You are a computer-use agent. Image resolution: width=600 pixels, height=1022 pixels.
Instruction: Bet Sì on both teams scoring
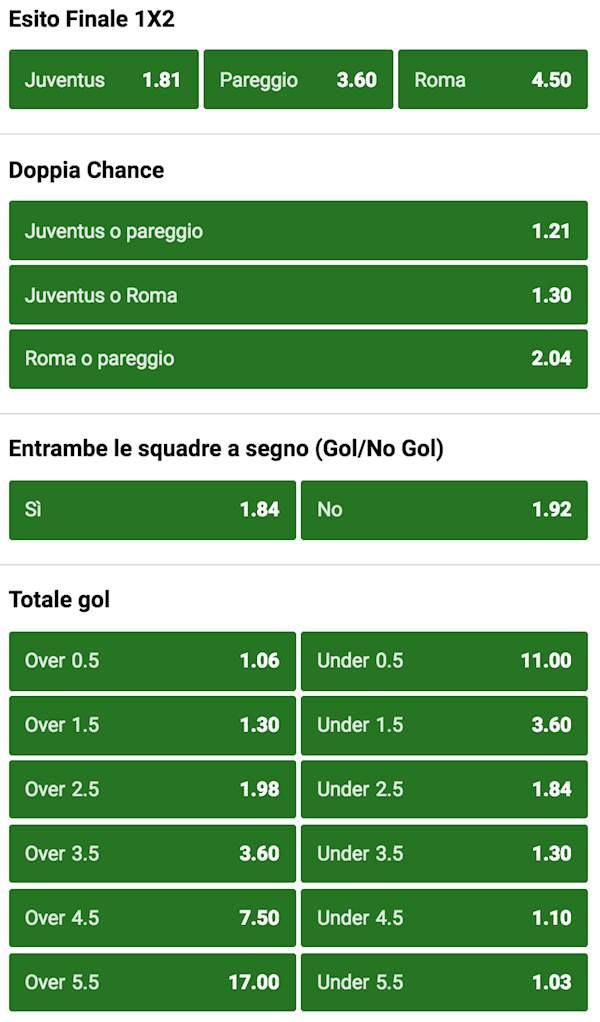point(152,509)
